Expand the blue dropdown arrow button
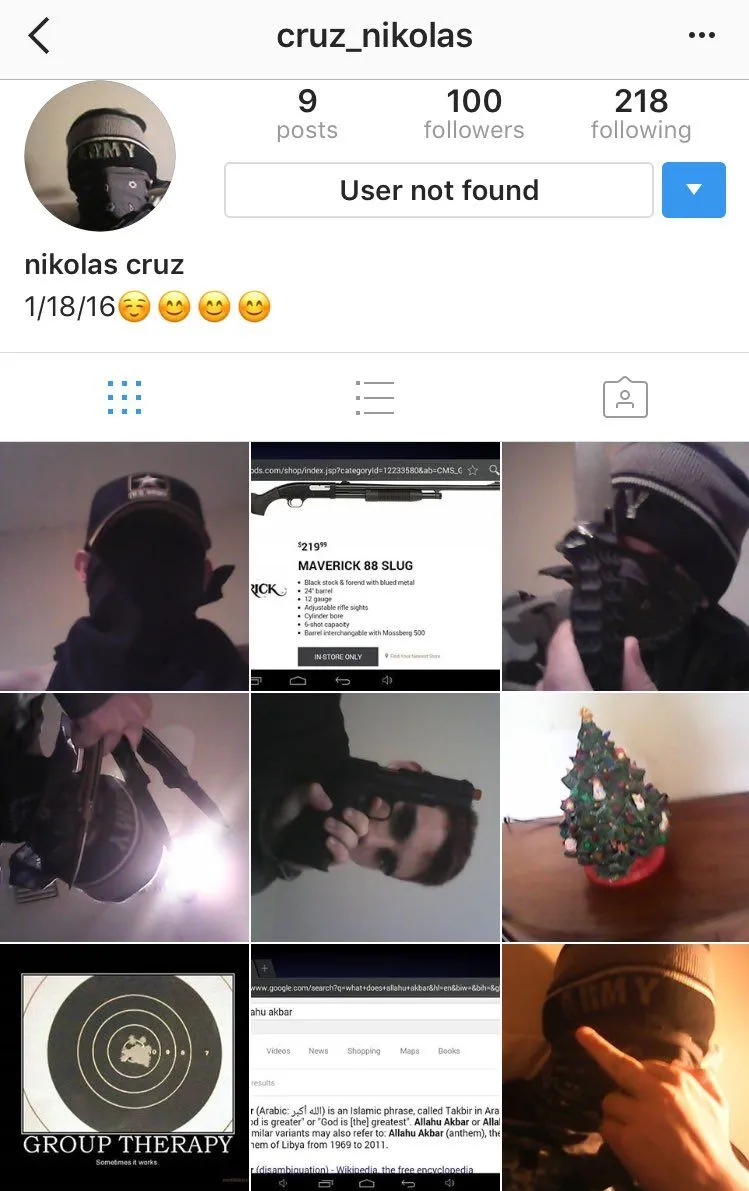 coord(693,190)
